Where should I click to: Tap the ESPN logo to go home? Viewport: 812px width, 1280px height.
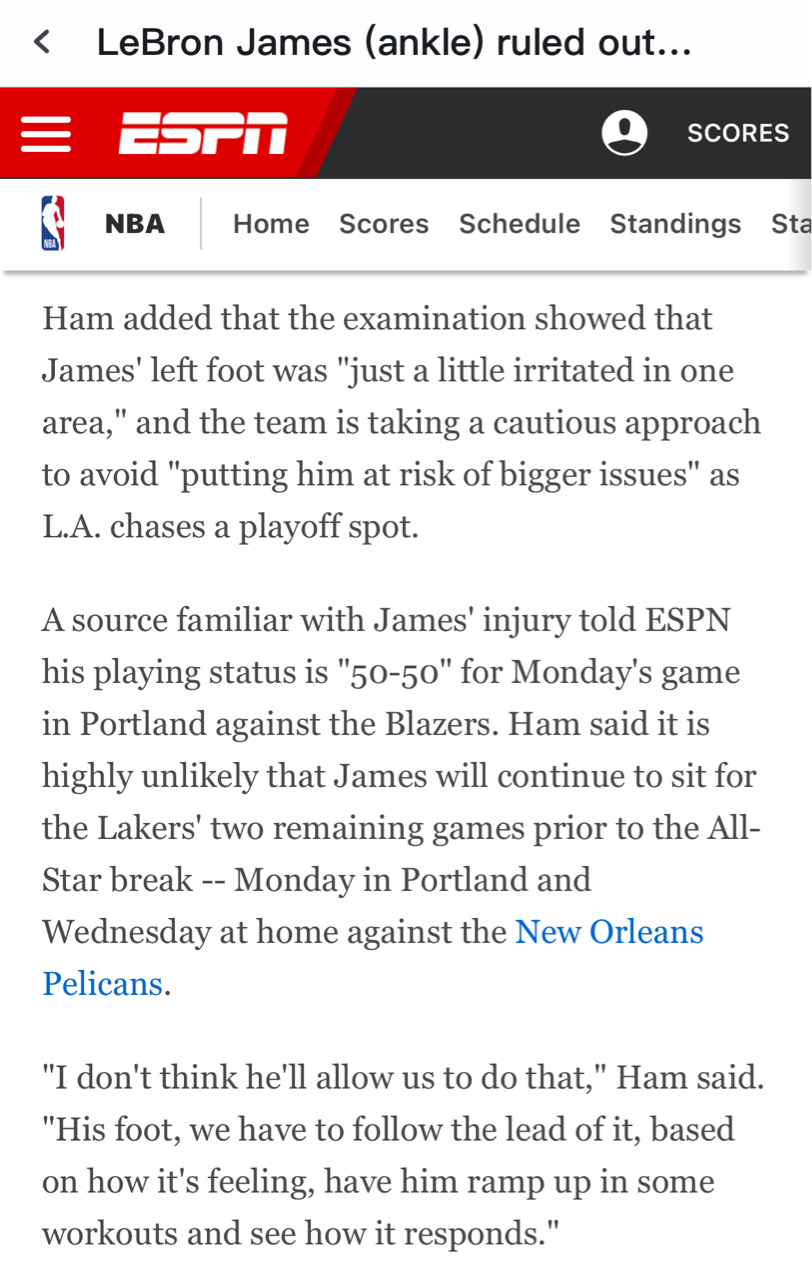coord(203,133)
